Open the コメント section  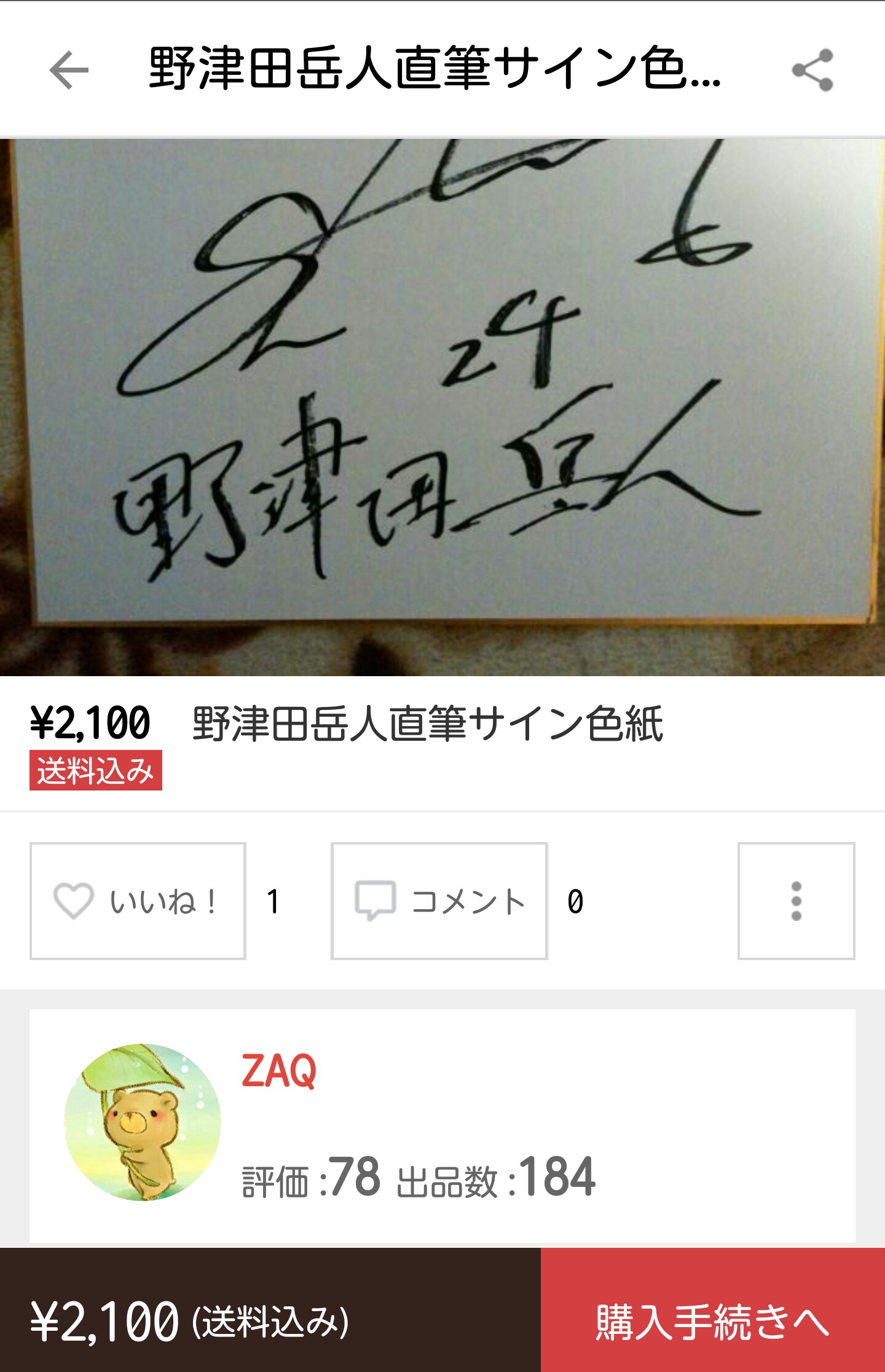439,901
